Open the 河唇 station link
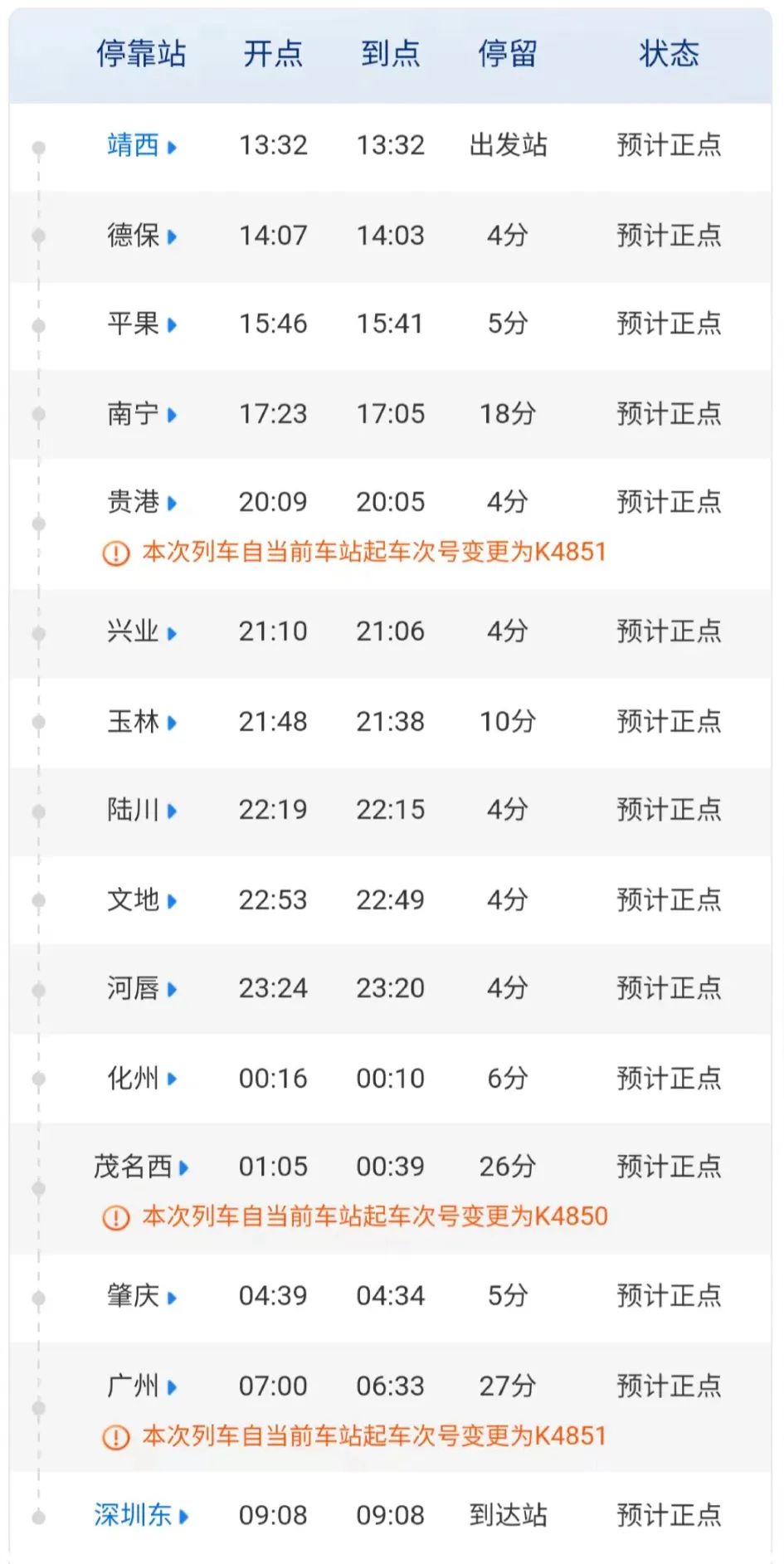 coord(142,988)
